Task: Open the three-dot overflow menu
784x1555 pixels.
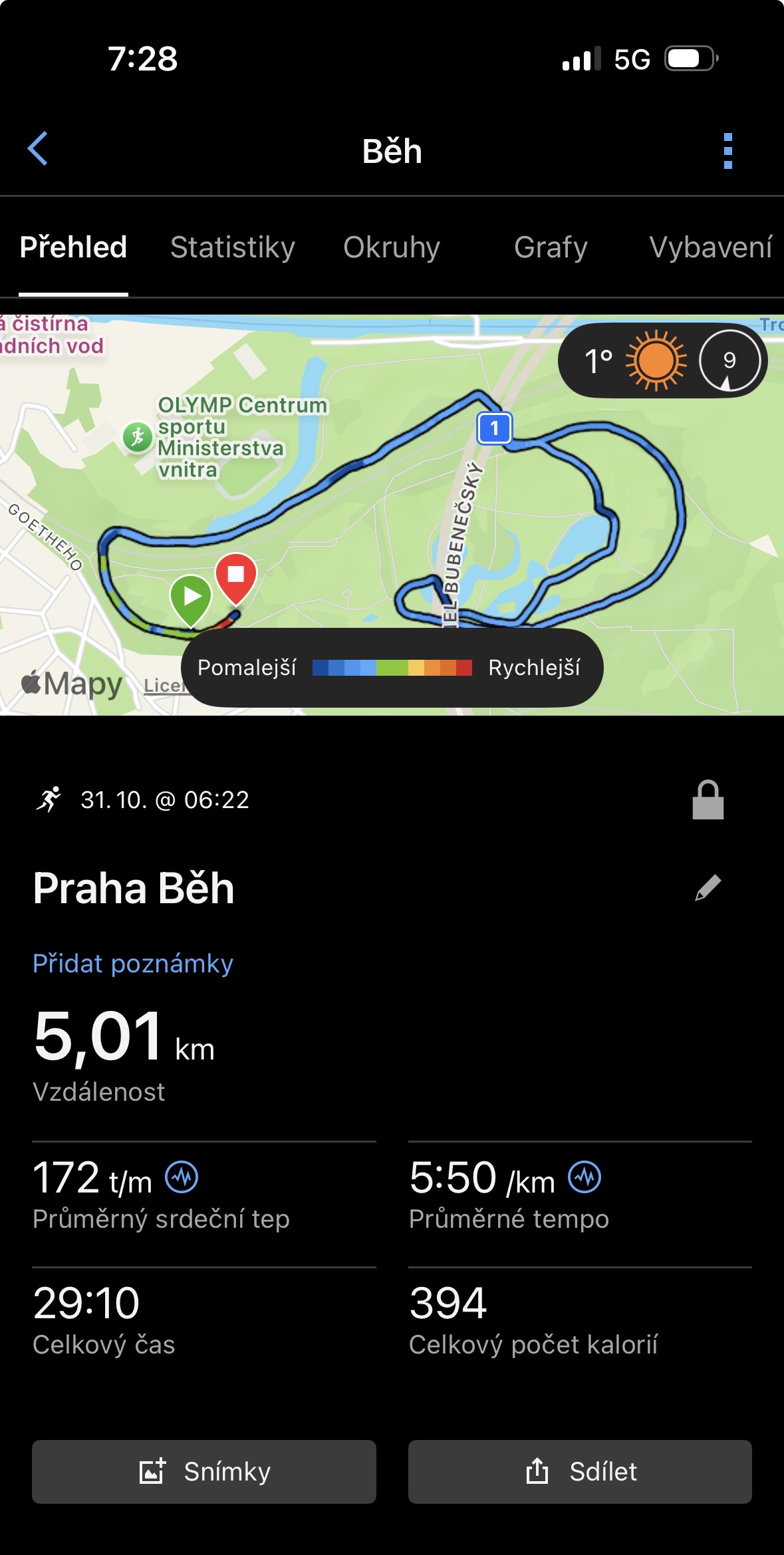Action: tap(727, 151)
